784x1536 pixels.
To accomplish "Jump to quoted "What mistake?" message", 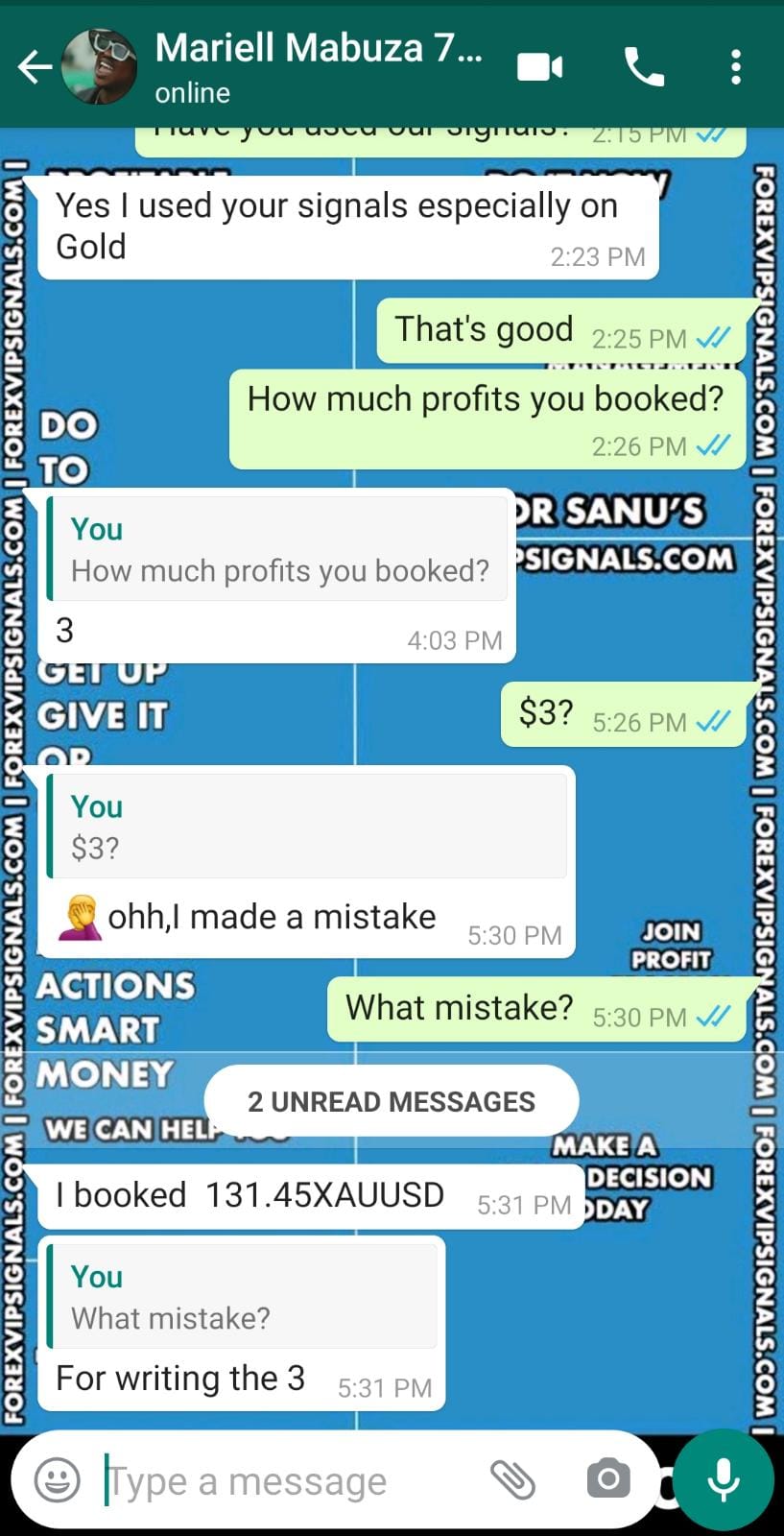I will pos(243,1297).
